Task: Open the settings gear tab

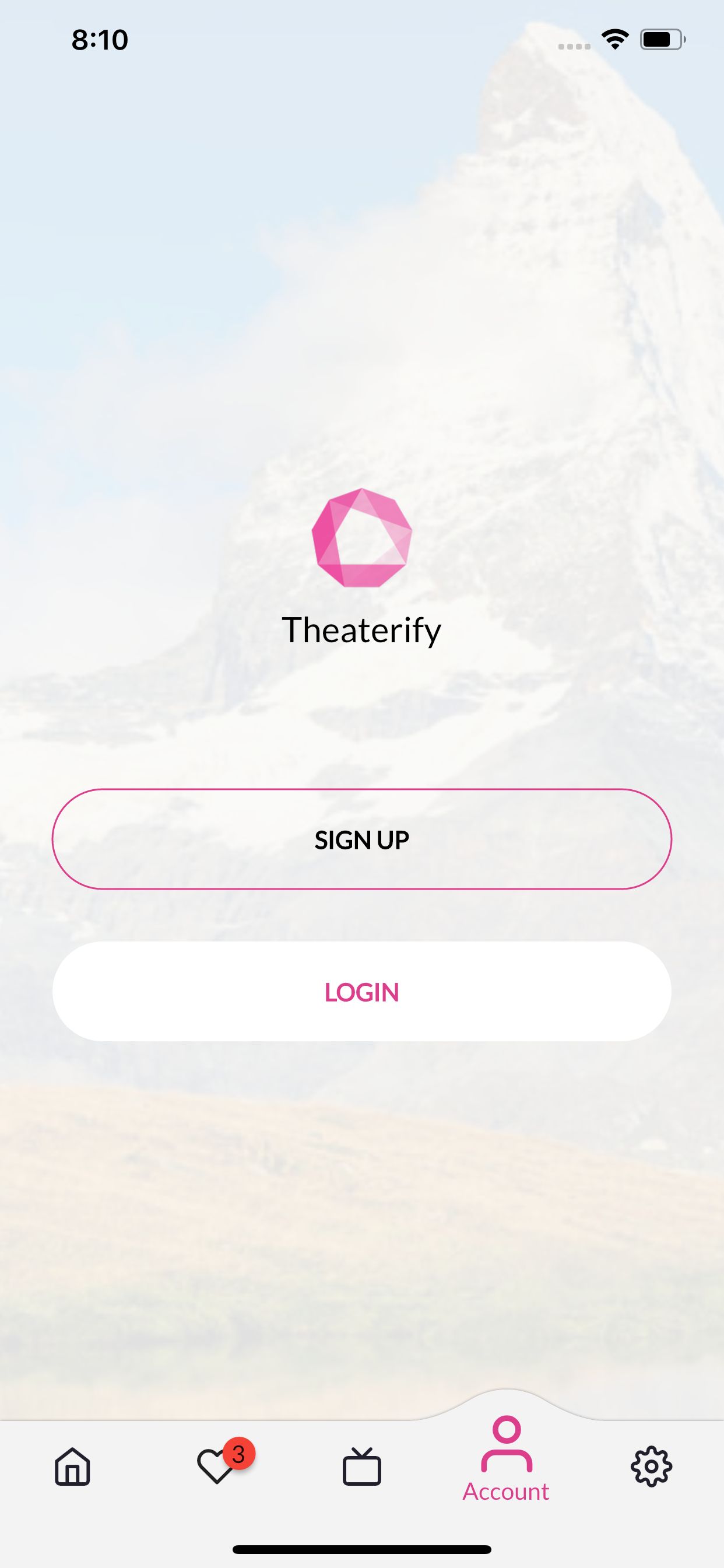Action: [x=651, y=1467]
